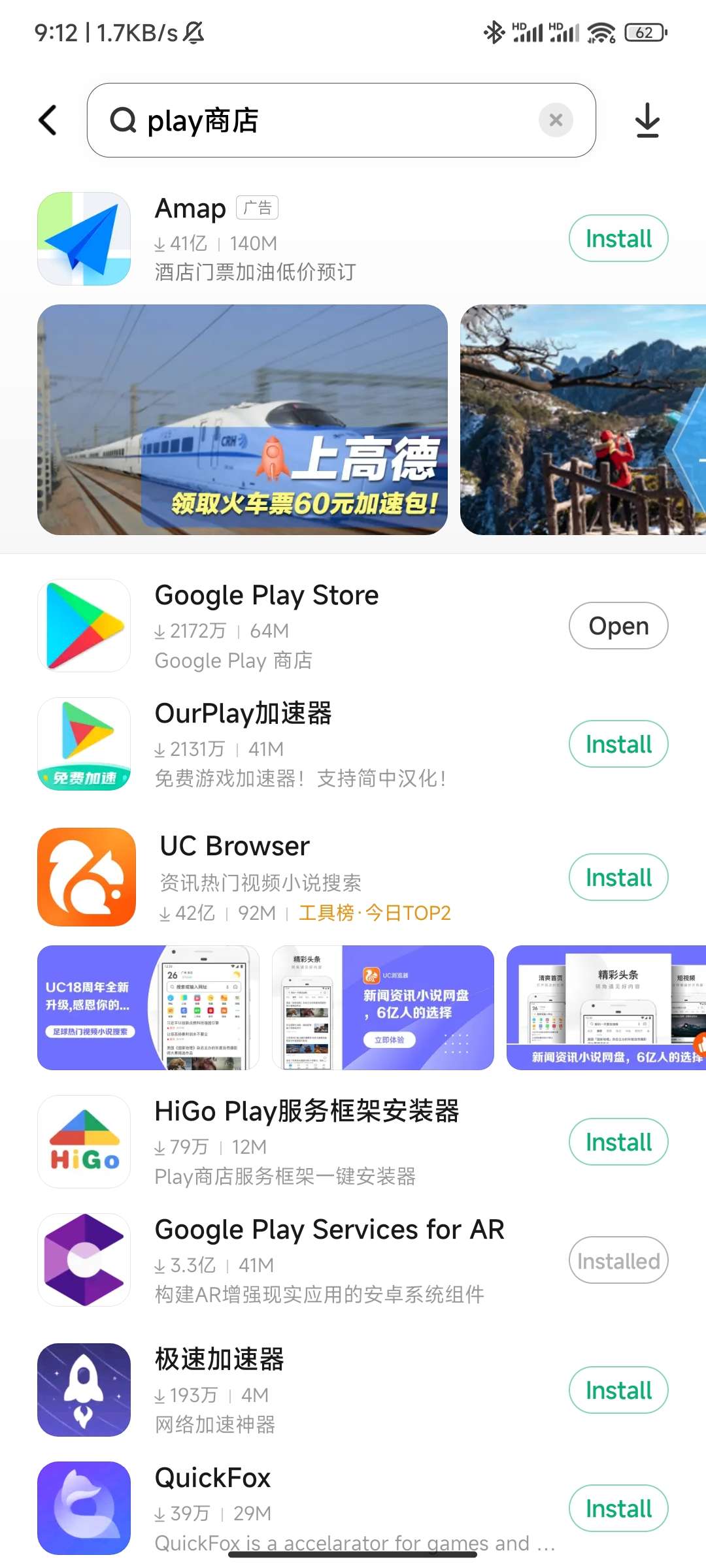Clear the search text
The width and height of the screenshot is (706, 1568).
(x=556, y=120)
